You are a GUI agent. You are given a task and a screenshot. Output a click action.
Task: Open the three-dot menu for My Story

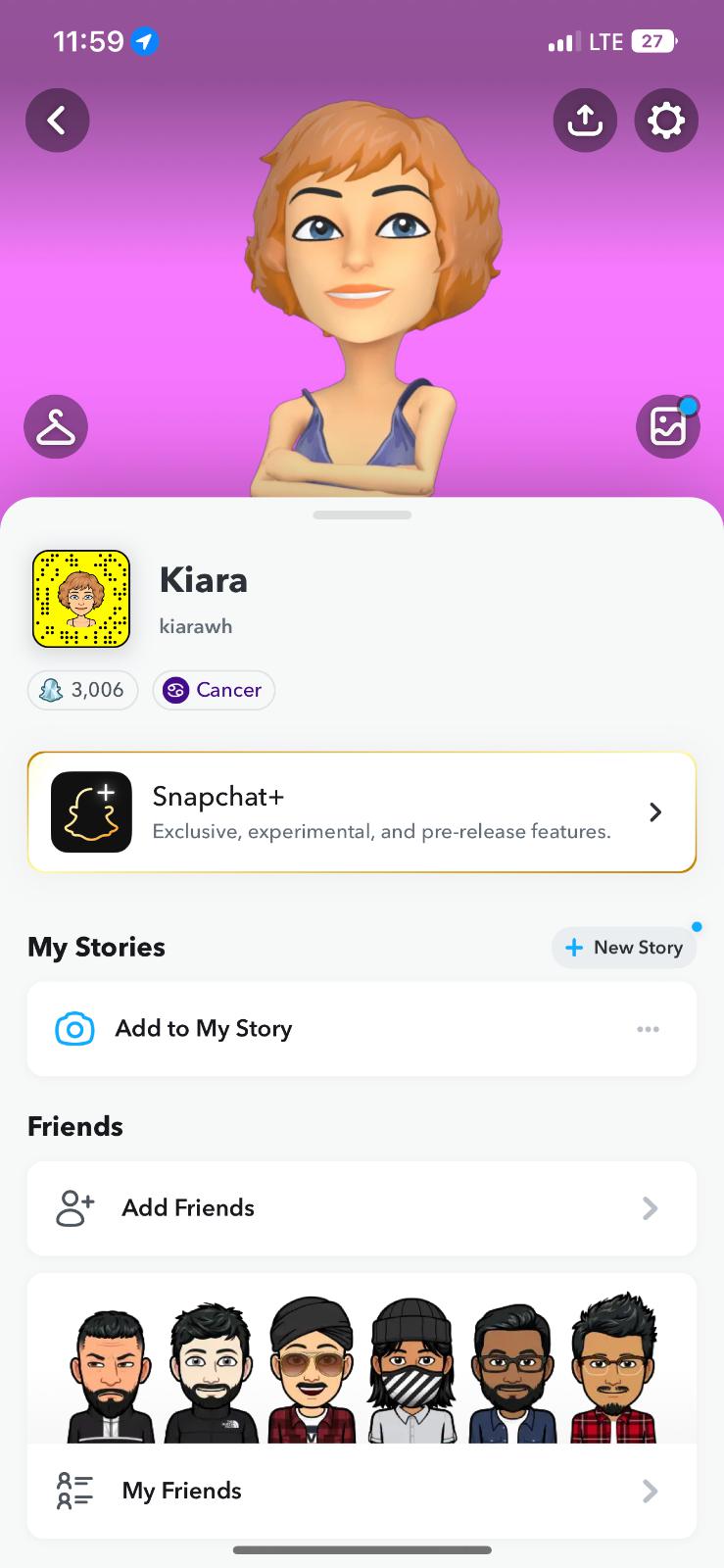[x=648, y=1029]
